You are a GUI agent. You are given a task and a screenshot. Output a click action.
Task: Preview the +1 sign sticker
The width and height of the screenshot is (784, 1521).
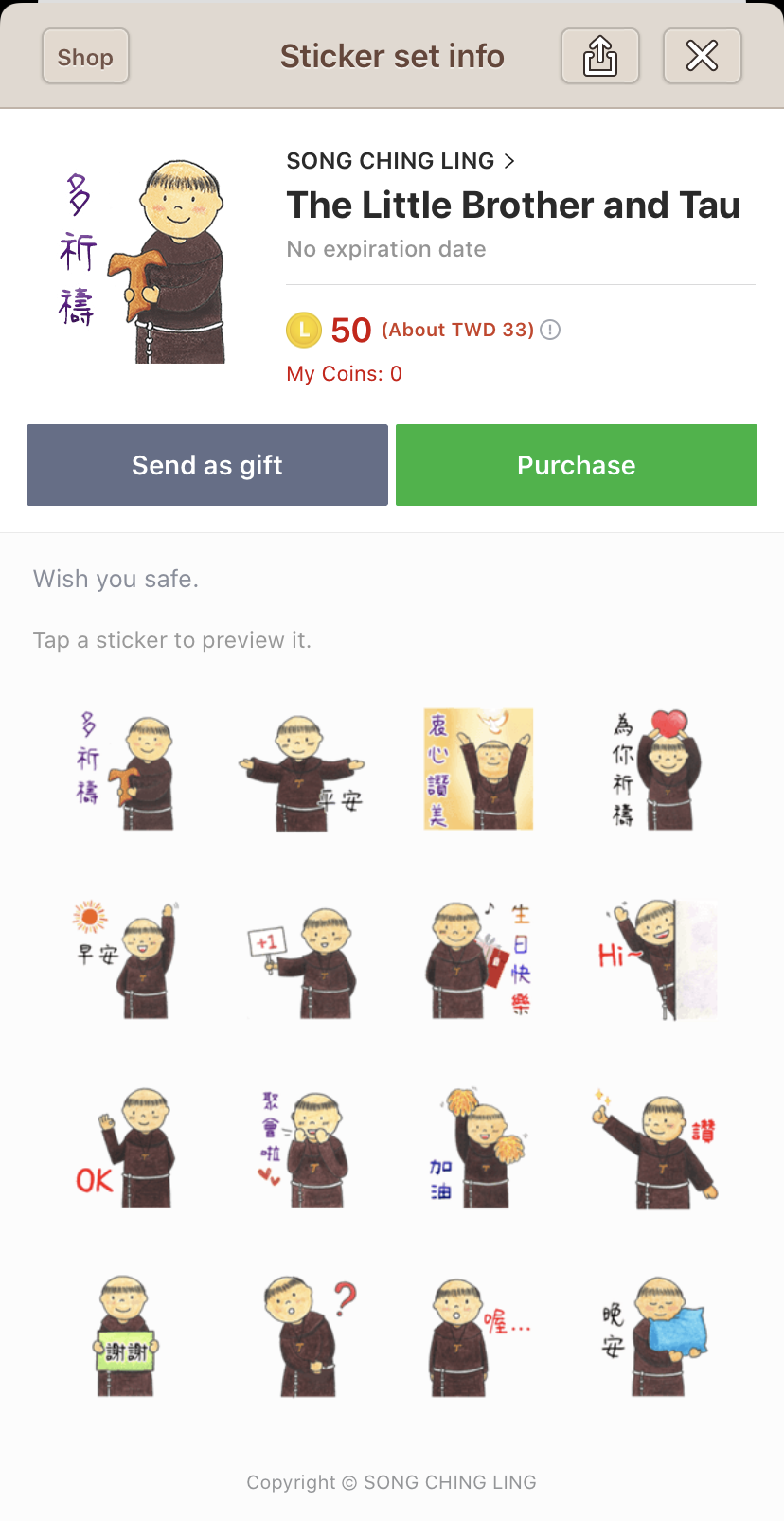click(303, 961)
